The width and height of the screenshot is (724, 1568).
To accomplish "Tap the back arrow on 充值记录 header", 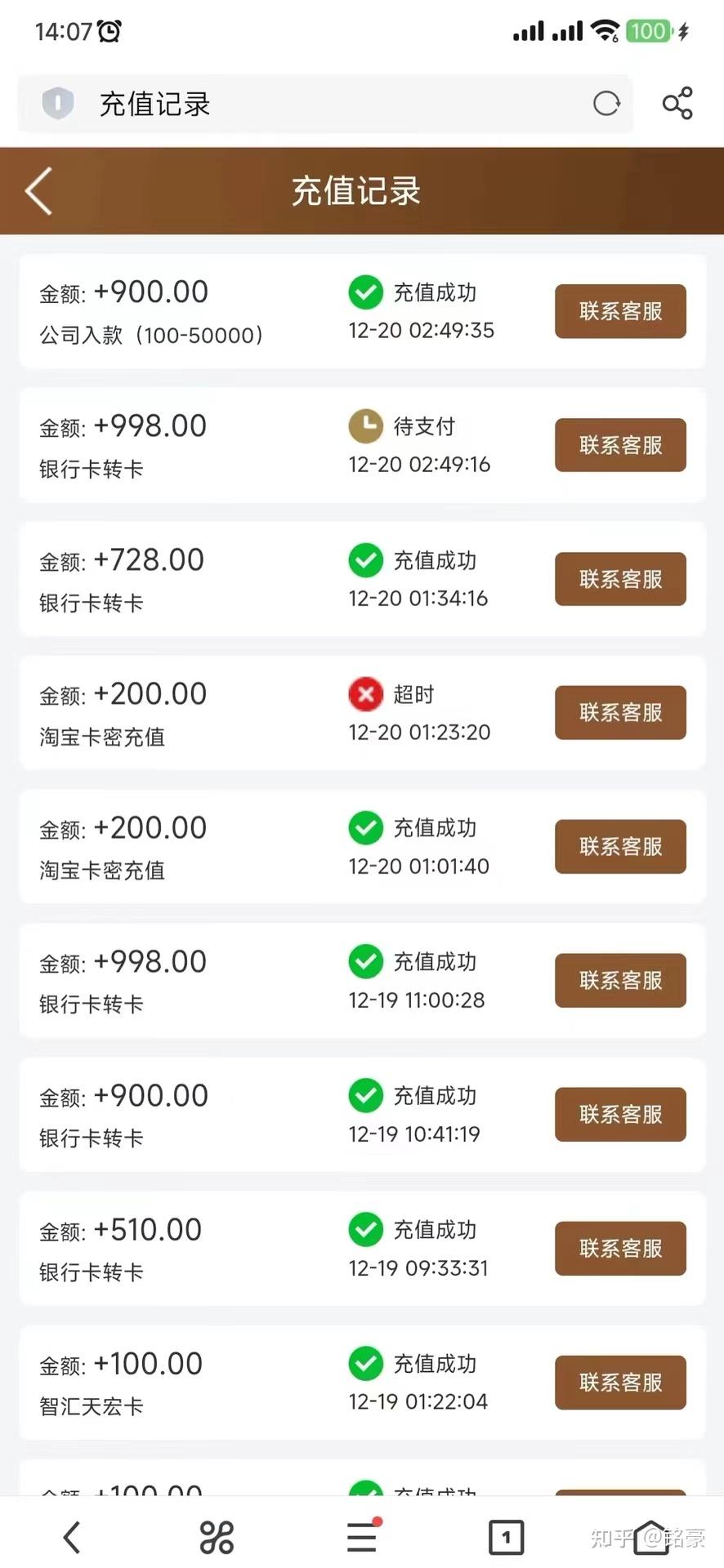I will (x=38, y=190).
